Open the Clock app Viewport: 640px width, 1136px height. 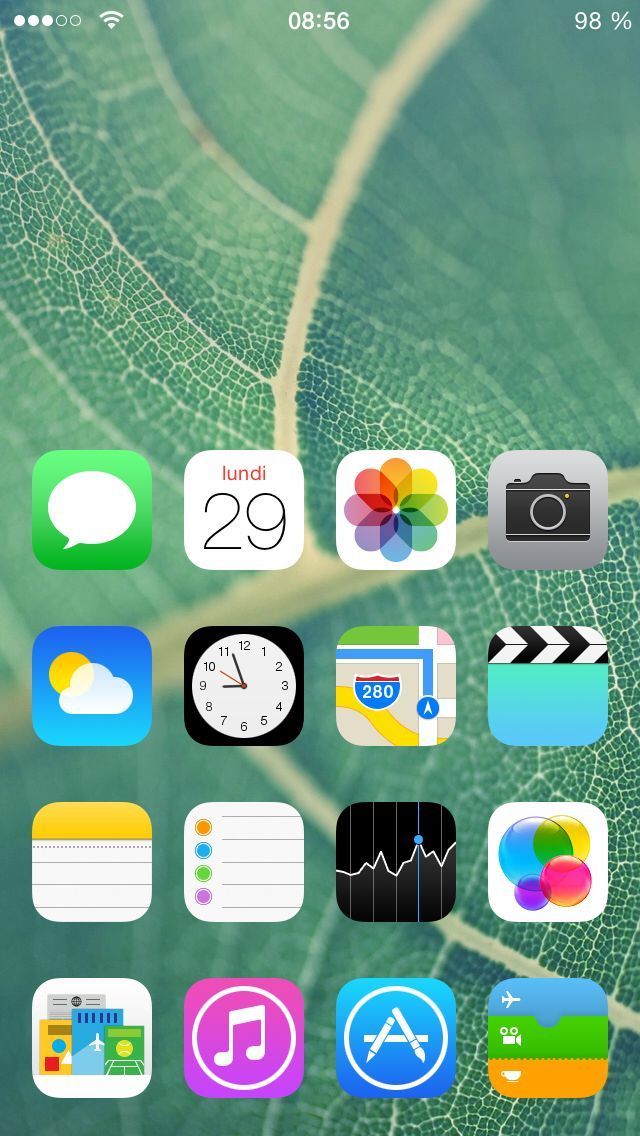pyautogui.click(x=244, y=686)
